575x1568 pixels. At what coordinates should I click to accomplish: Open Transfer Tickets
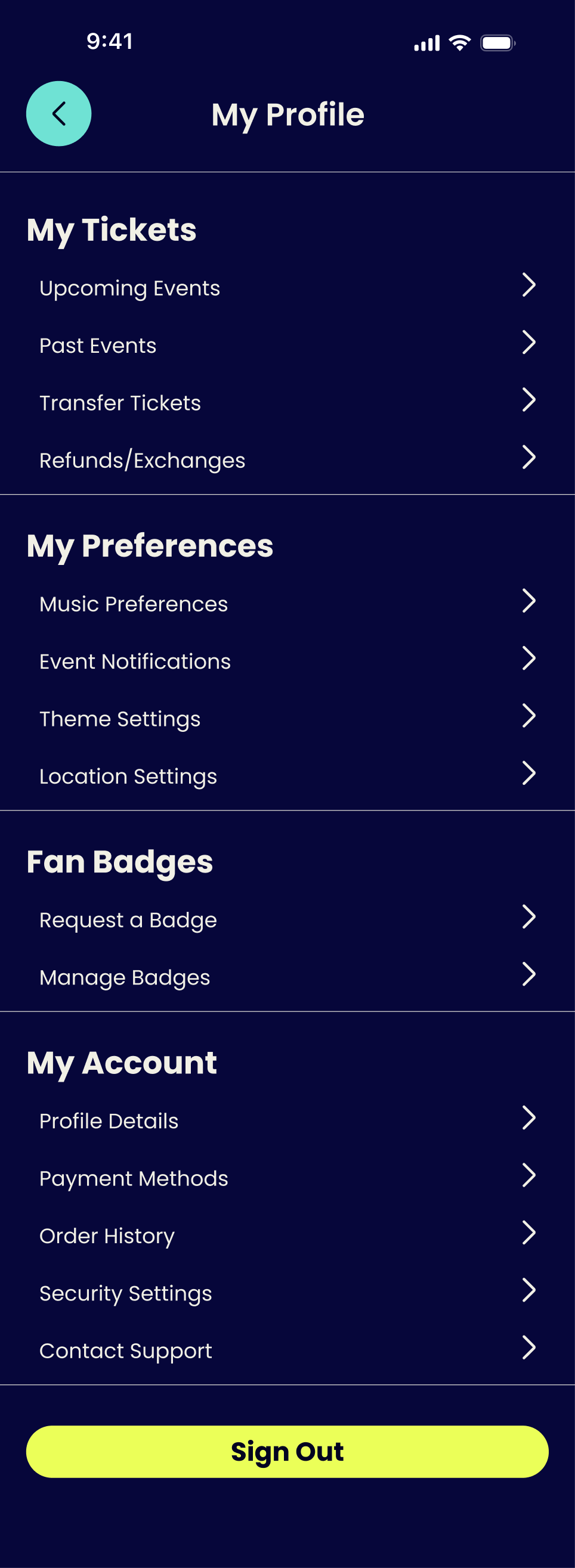click(x=287, y=402)
